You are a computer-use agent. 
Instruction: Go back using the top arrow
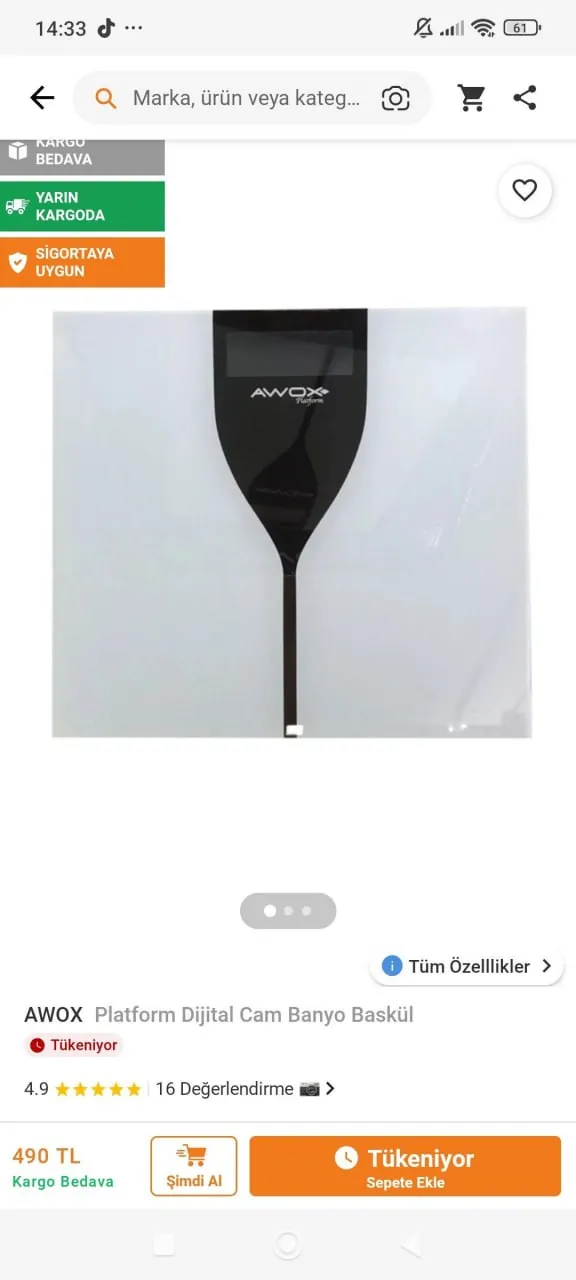pyautogui.click(x=42, y=97)
